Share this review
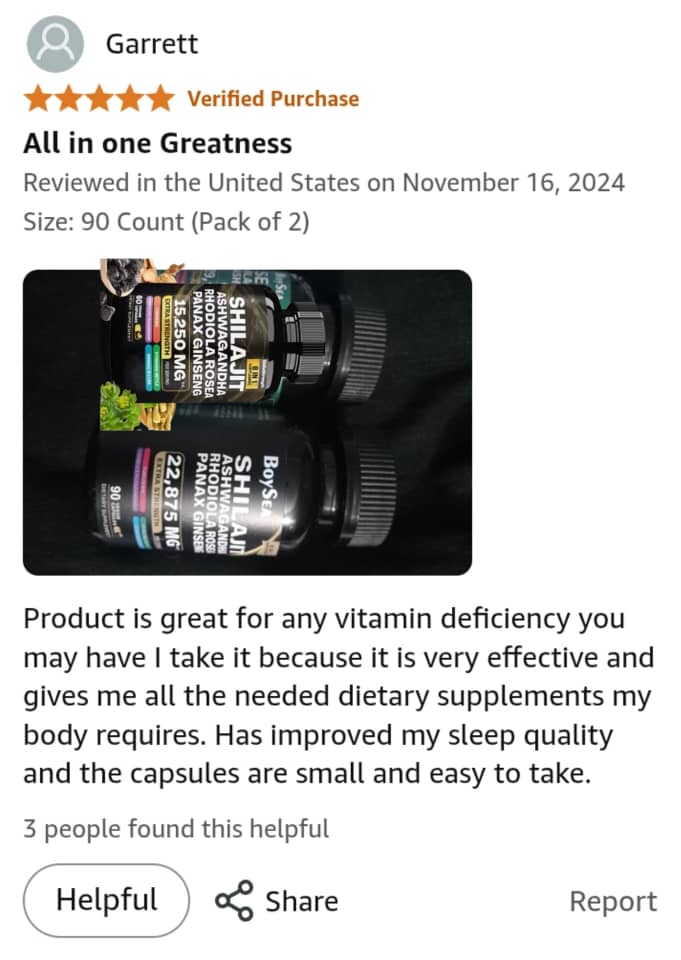Viewport: 681px width, 960px height. (x=277, y=901)
